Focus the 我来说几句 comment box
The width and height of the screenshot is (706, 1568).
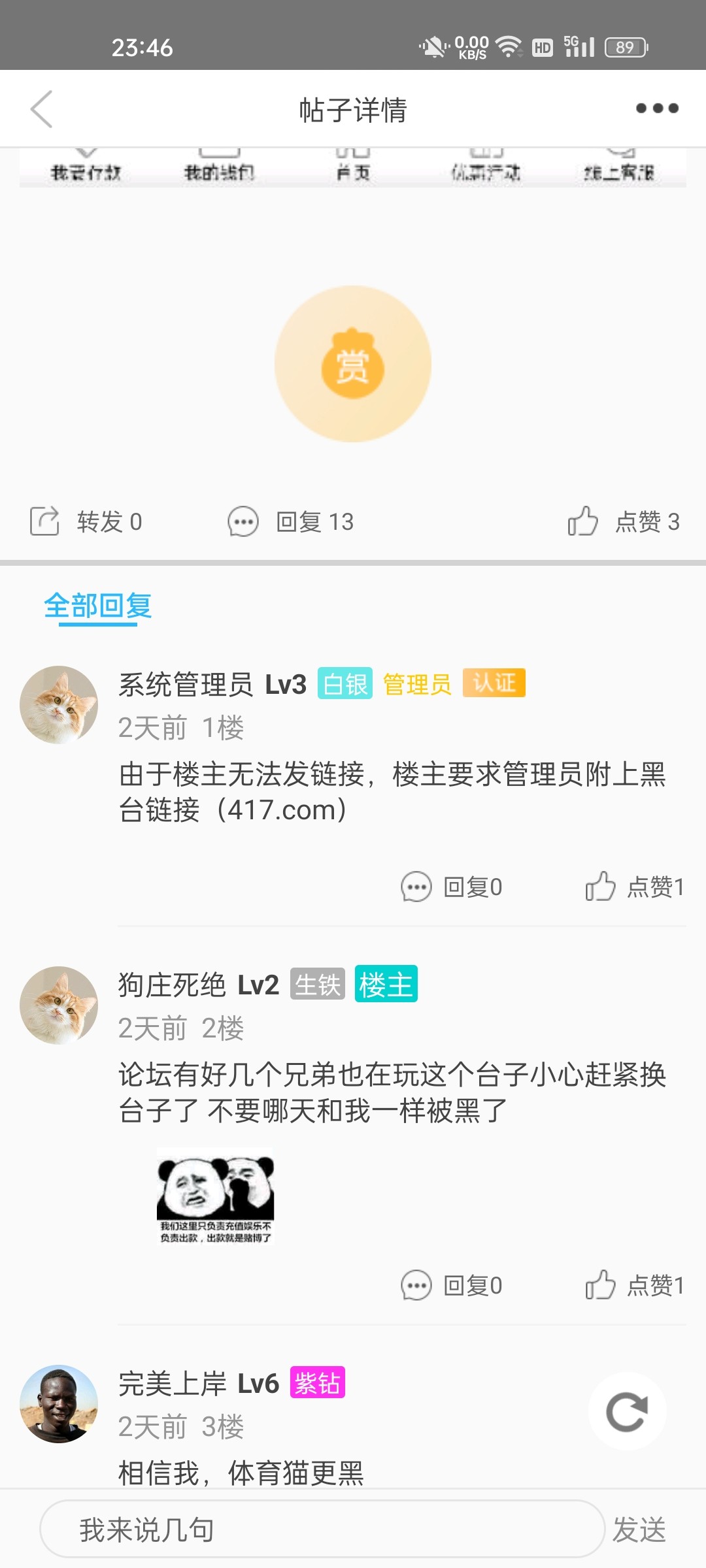coord(322,1529)
